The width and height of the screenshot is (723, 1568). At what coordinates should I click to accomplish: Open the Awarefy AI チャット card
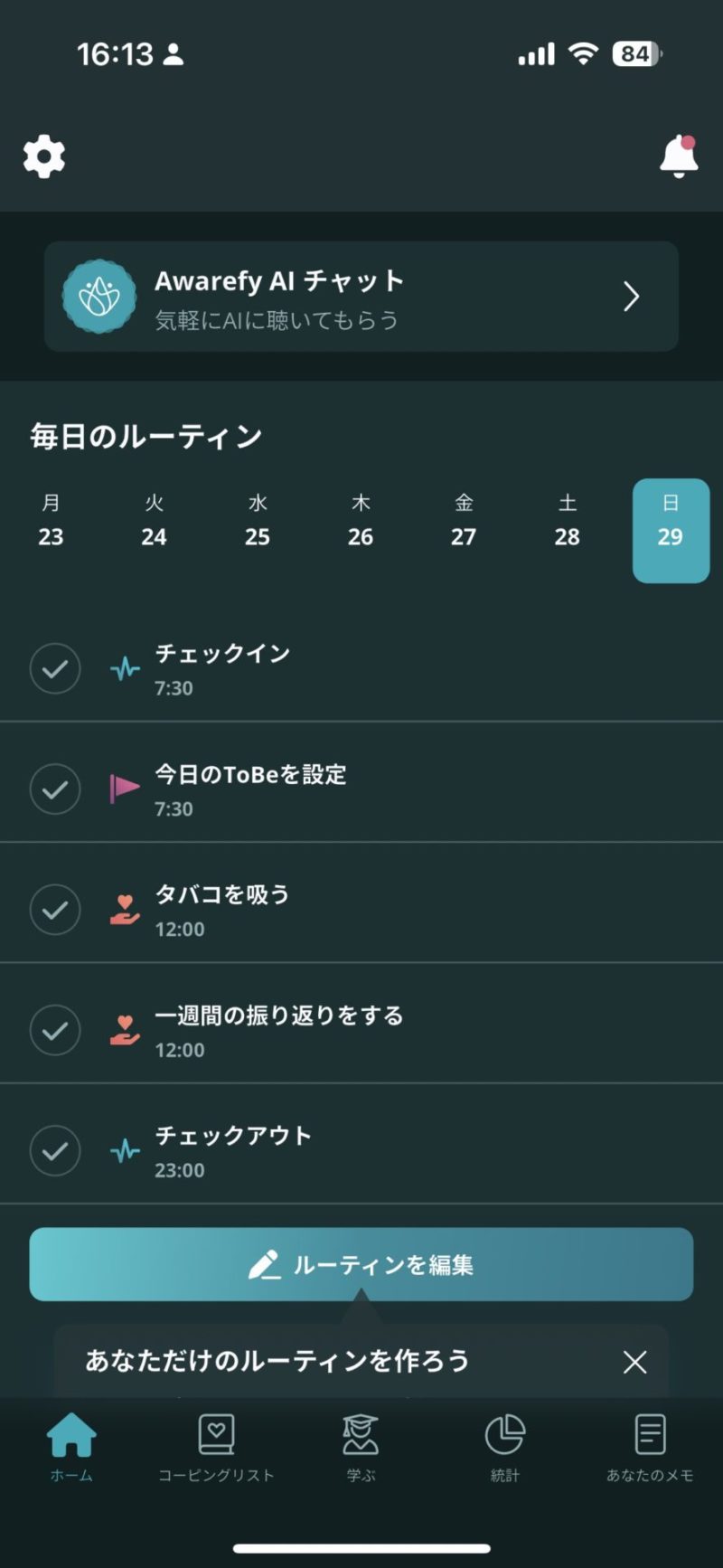tap(361, 297)
